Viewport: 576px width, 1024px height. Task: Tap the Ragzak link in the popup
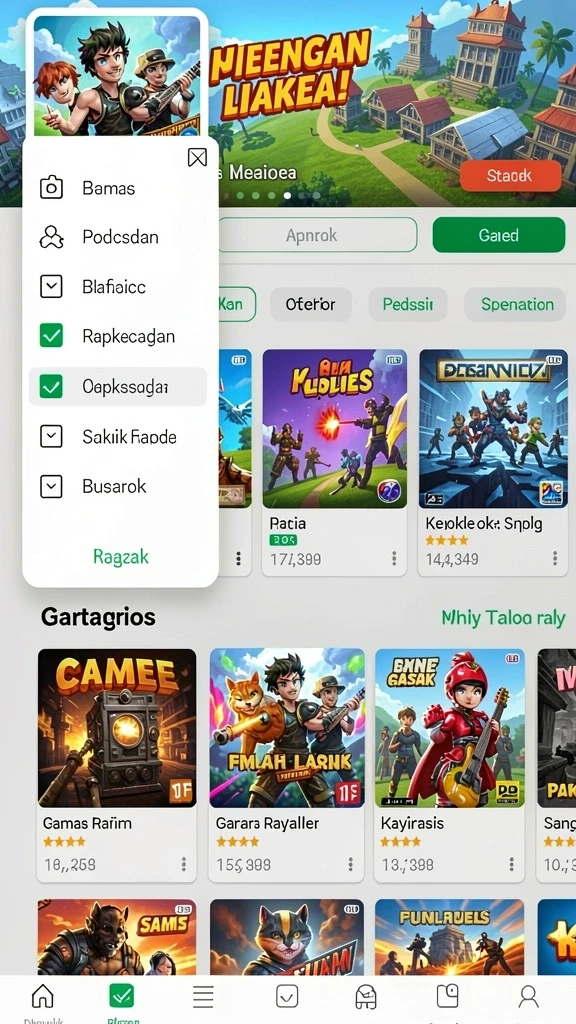point(121,557)
